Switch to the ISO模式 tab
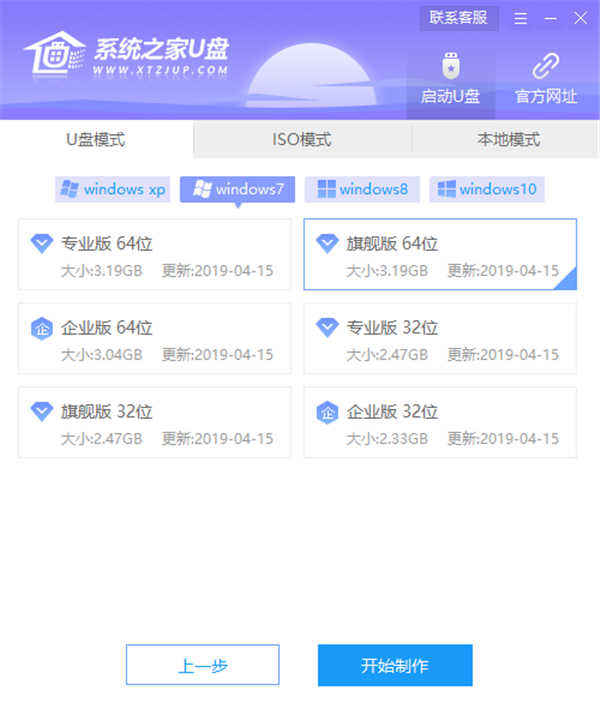Image resolution: width=600 pixels, height=720 pixels. point(302,140)
